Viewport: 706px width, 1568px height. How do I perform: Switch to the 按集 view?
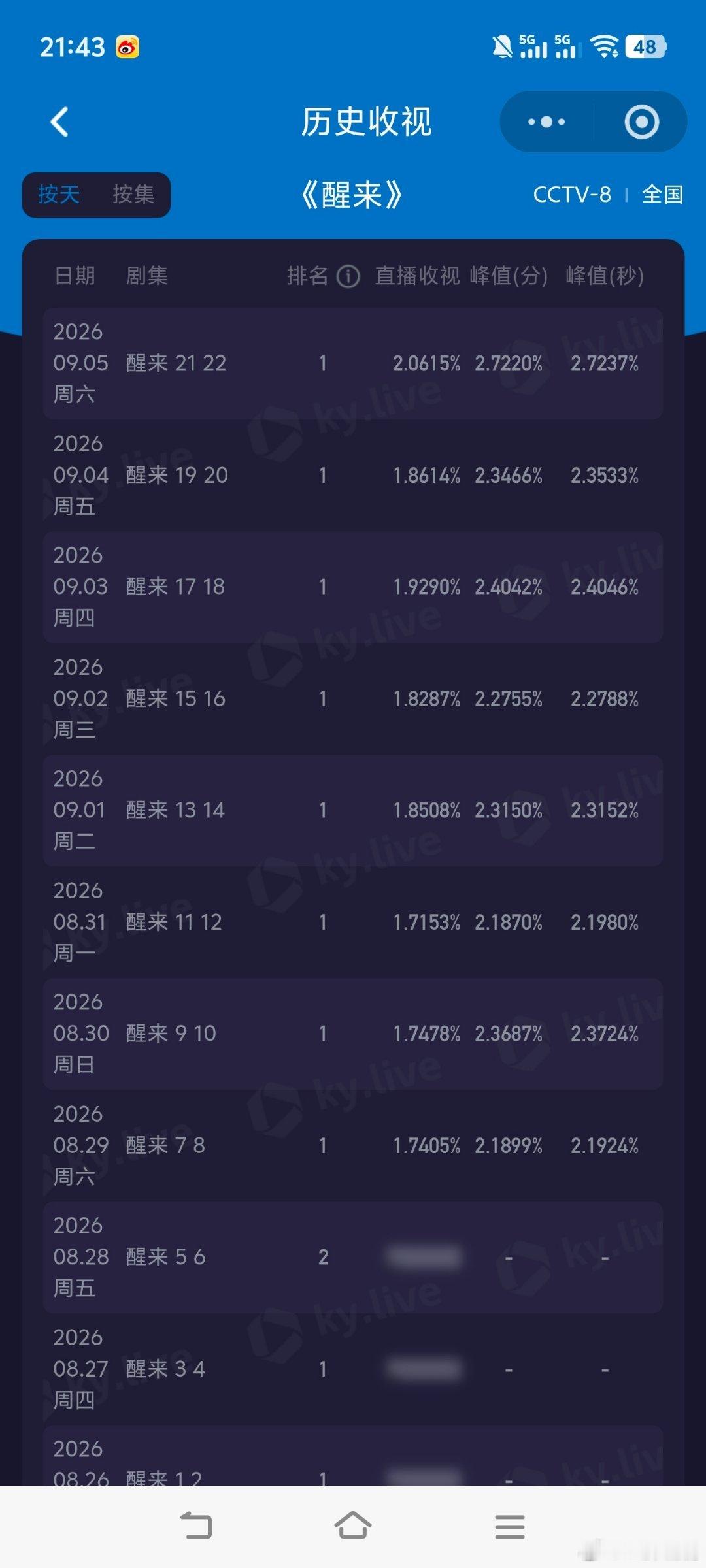click(x=133, y=195)
